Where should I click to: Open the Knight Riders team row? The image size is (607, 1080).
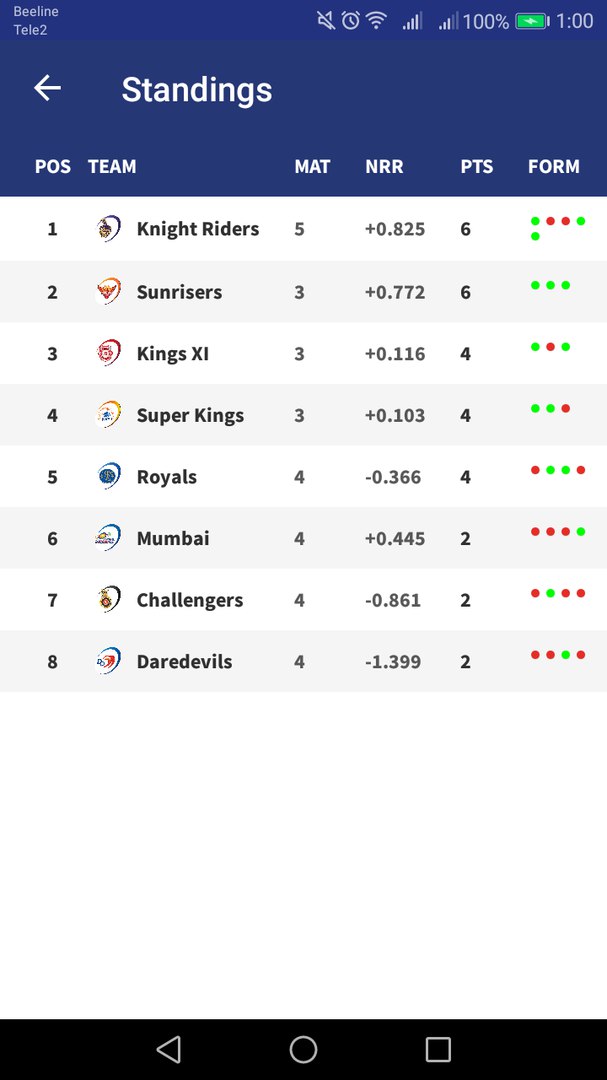303,229
